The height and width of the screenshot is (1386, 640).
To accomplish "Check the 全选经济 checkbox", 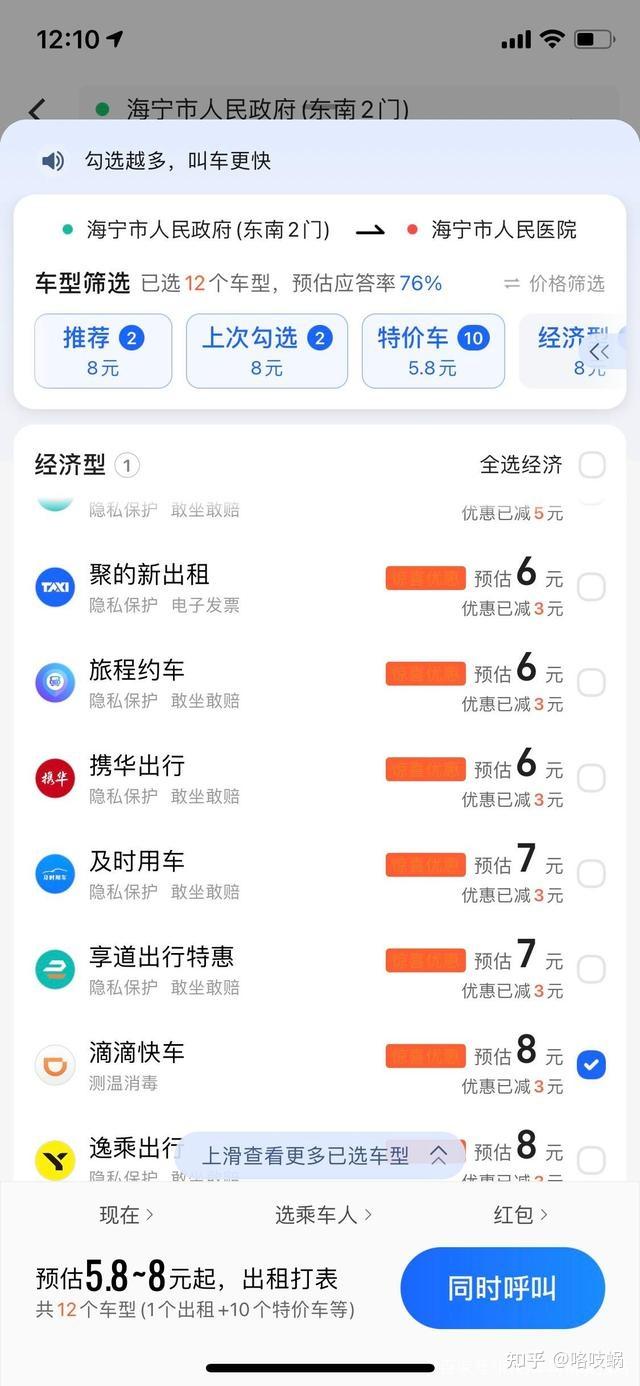I will [x=592, y=465].
